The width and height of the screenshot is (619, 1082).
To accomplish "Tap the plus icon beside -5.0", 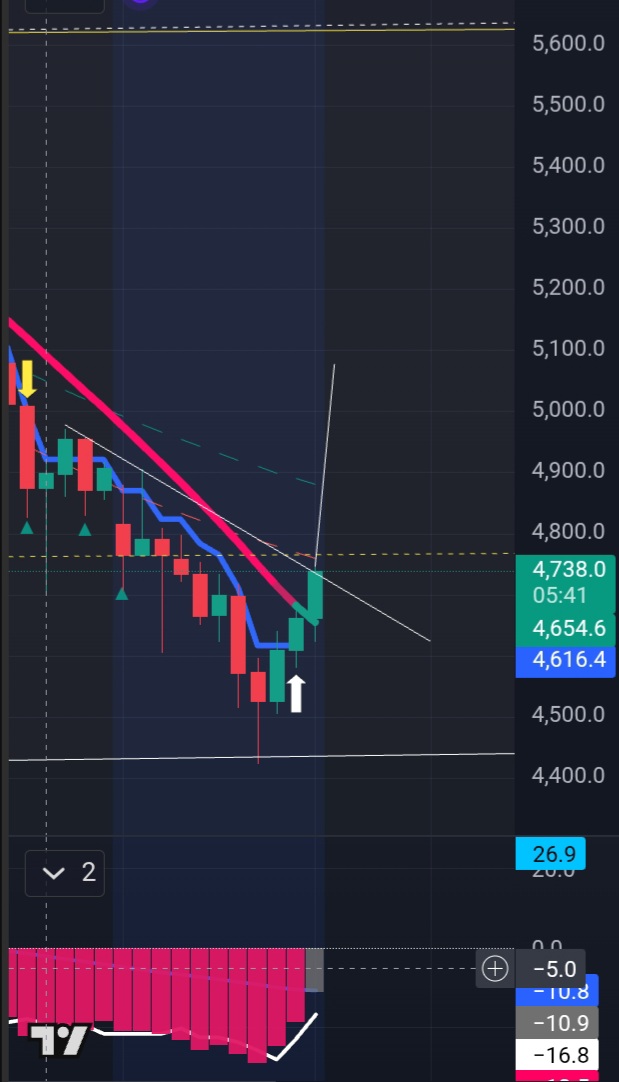I will tap(495, 968).
